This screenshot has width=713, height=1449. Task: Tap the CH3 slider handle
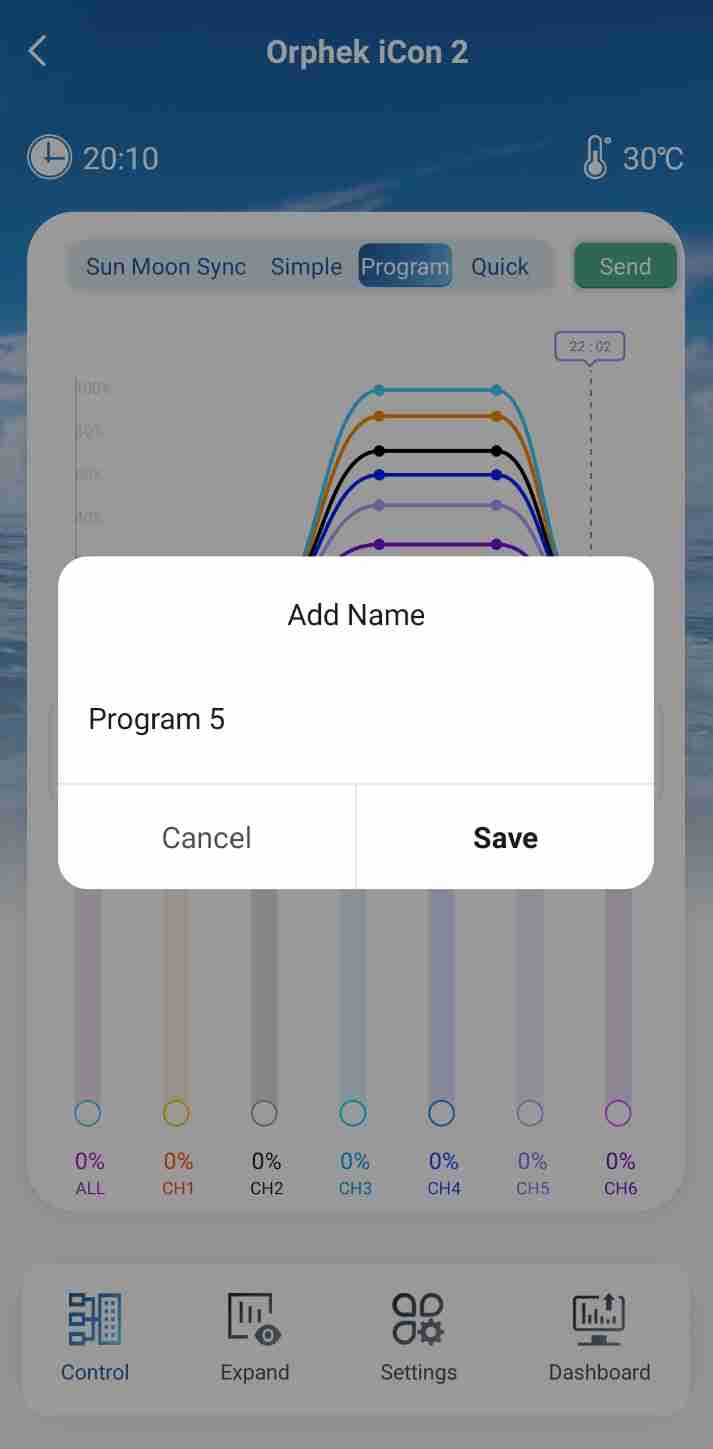coord(353,1113)
